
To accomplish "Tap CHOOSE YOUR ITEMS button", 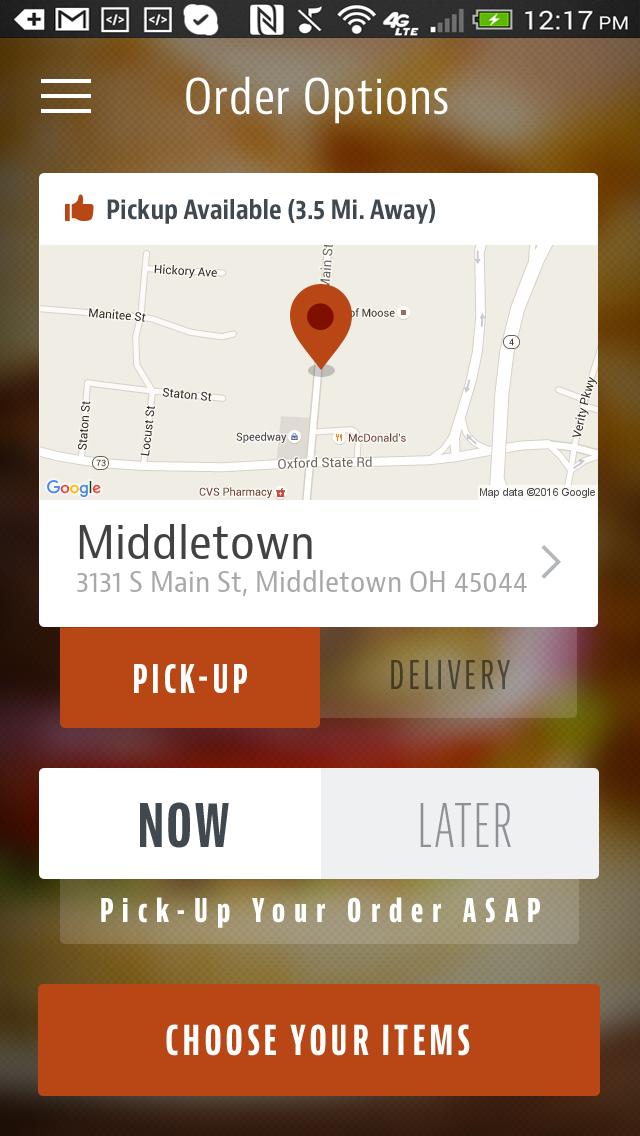I will [319, 1040].
